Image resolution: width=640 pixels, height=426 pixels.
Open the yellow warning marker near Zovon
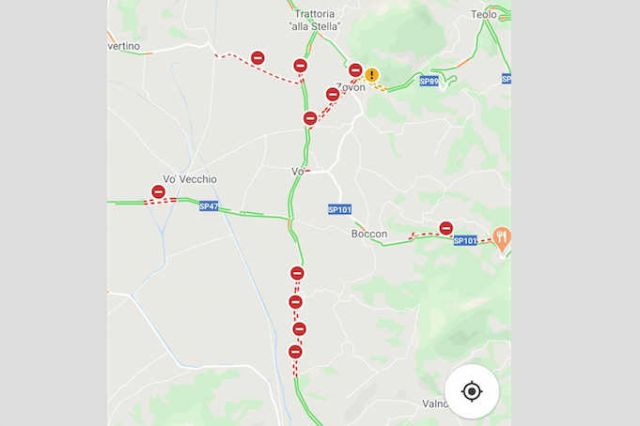coord(372,74)
